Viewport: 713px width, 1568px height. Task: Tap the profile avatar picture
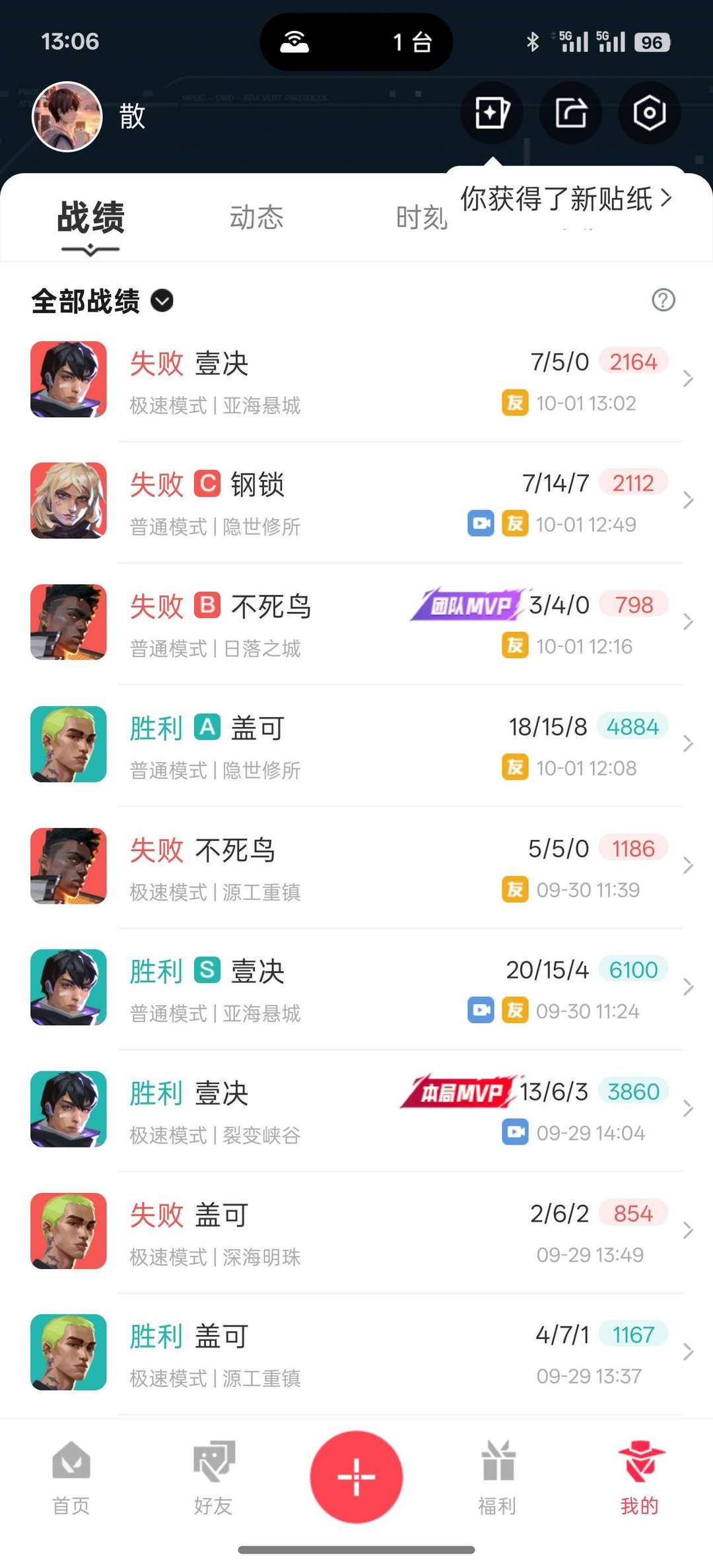67,117
